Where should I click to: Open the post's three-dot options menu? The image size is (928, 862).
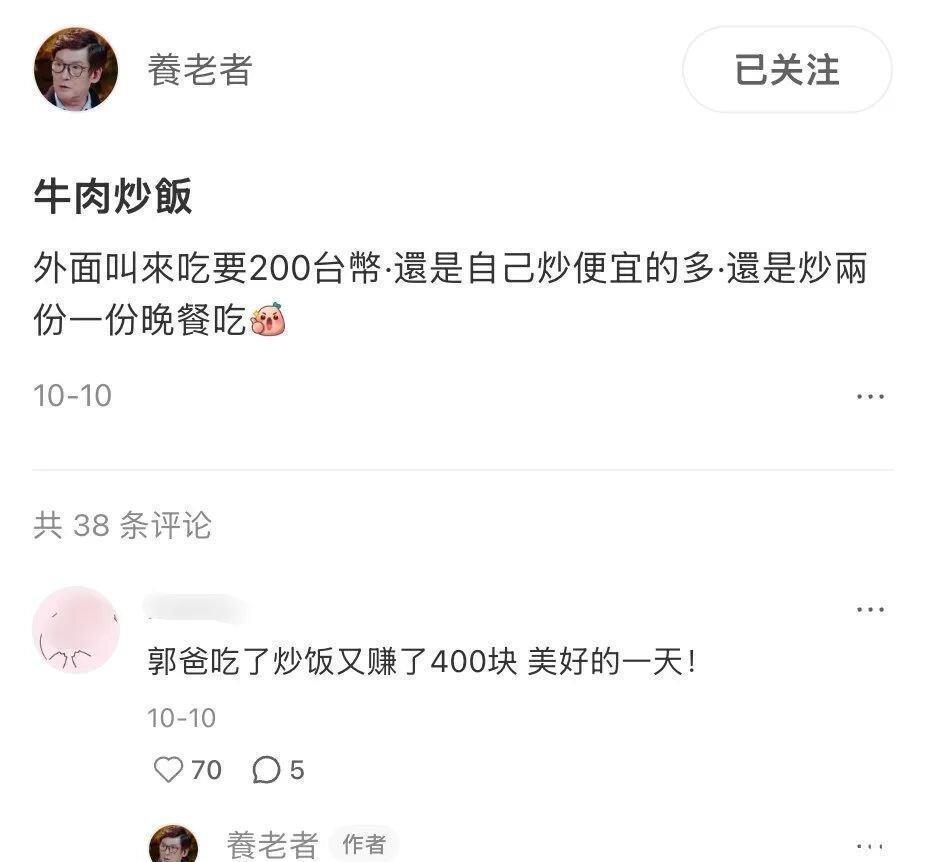pyautogui.click(x=869, y=396)
